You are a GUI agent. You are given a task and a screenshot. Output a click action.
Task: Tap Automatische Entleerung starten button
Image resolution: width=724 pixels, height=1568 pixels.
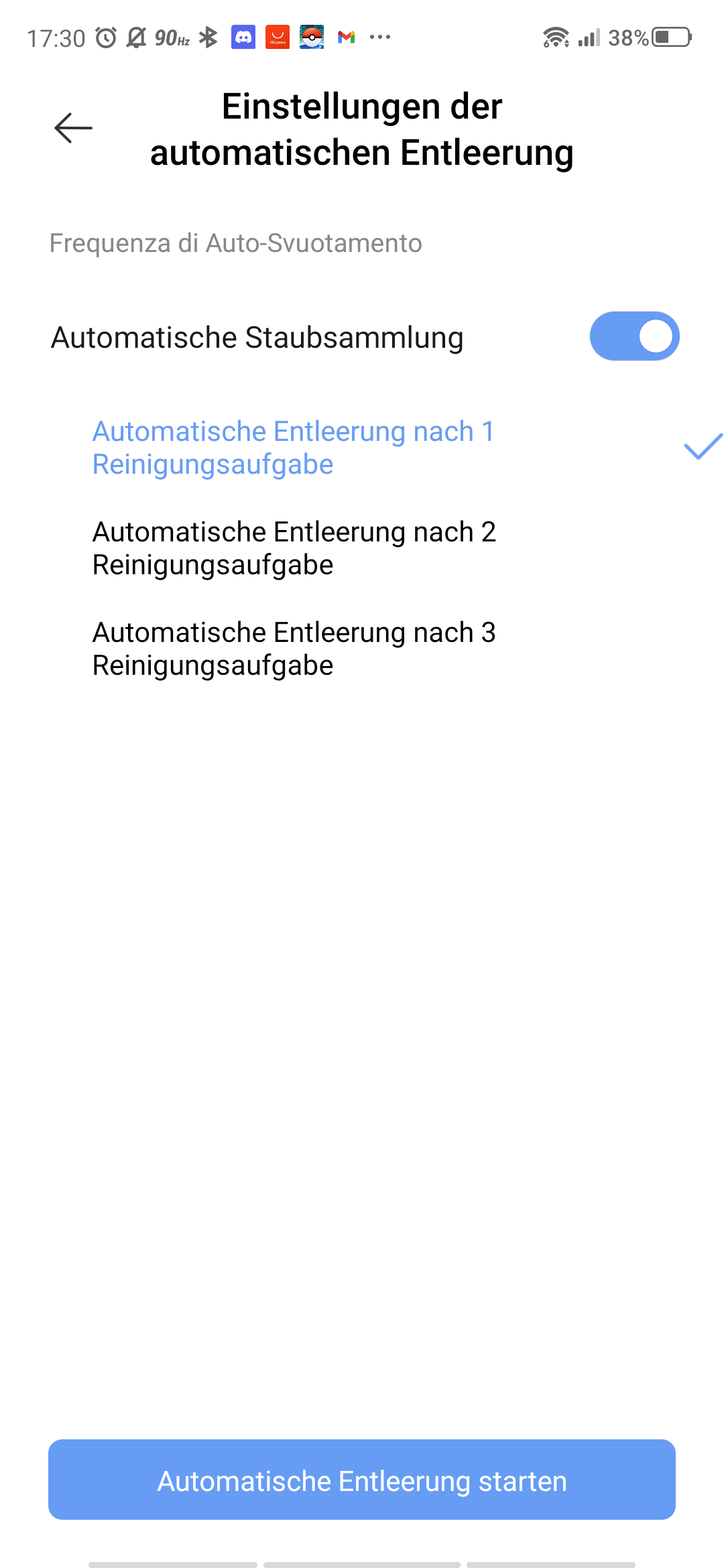tap(362, 1480)
